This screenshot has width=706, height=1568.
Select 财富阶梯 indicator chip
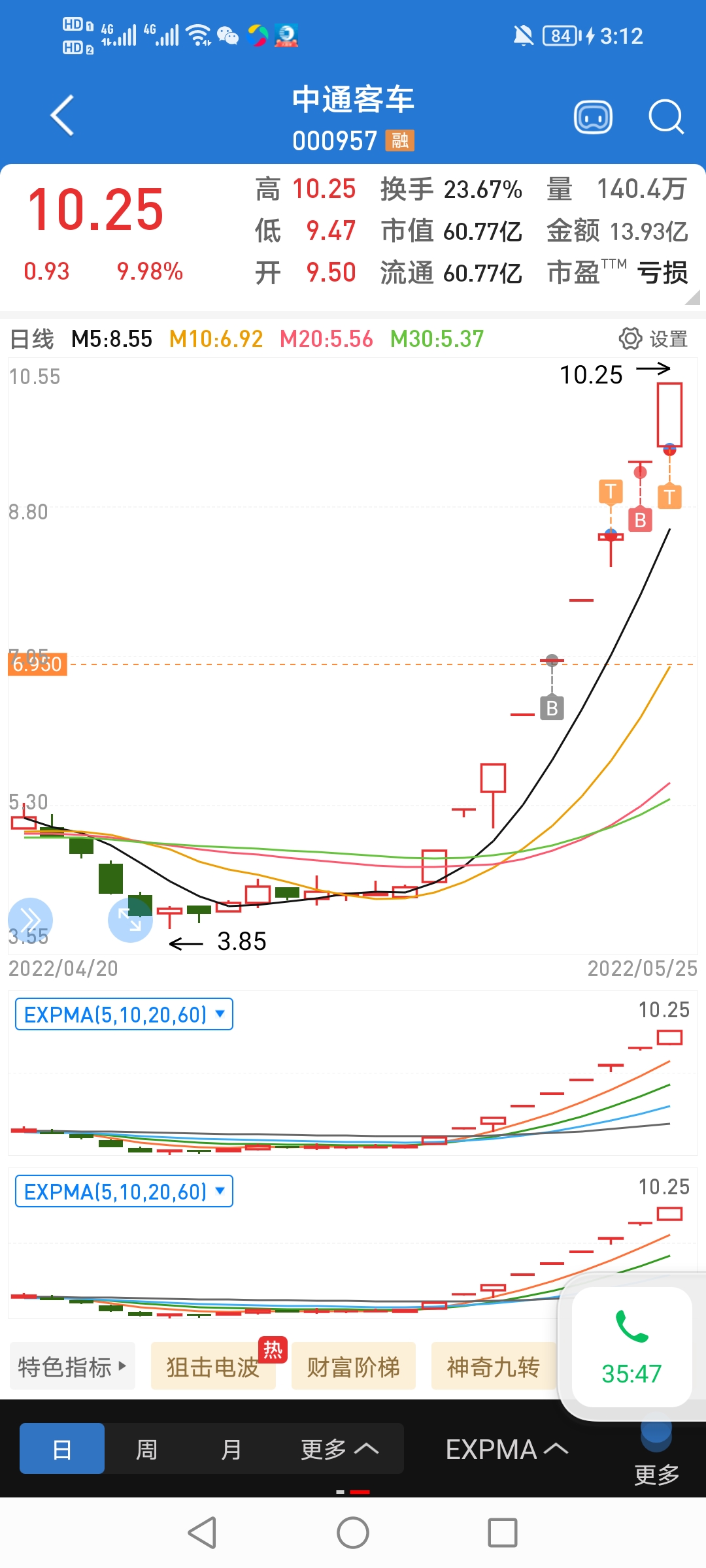tap(353, 1367)
